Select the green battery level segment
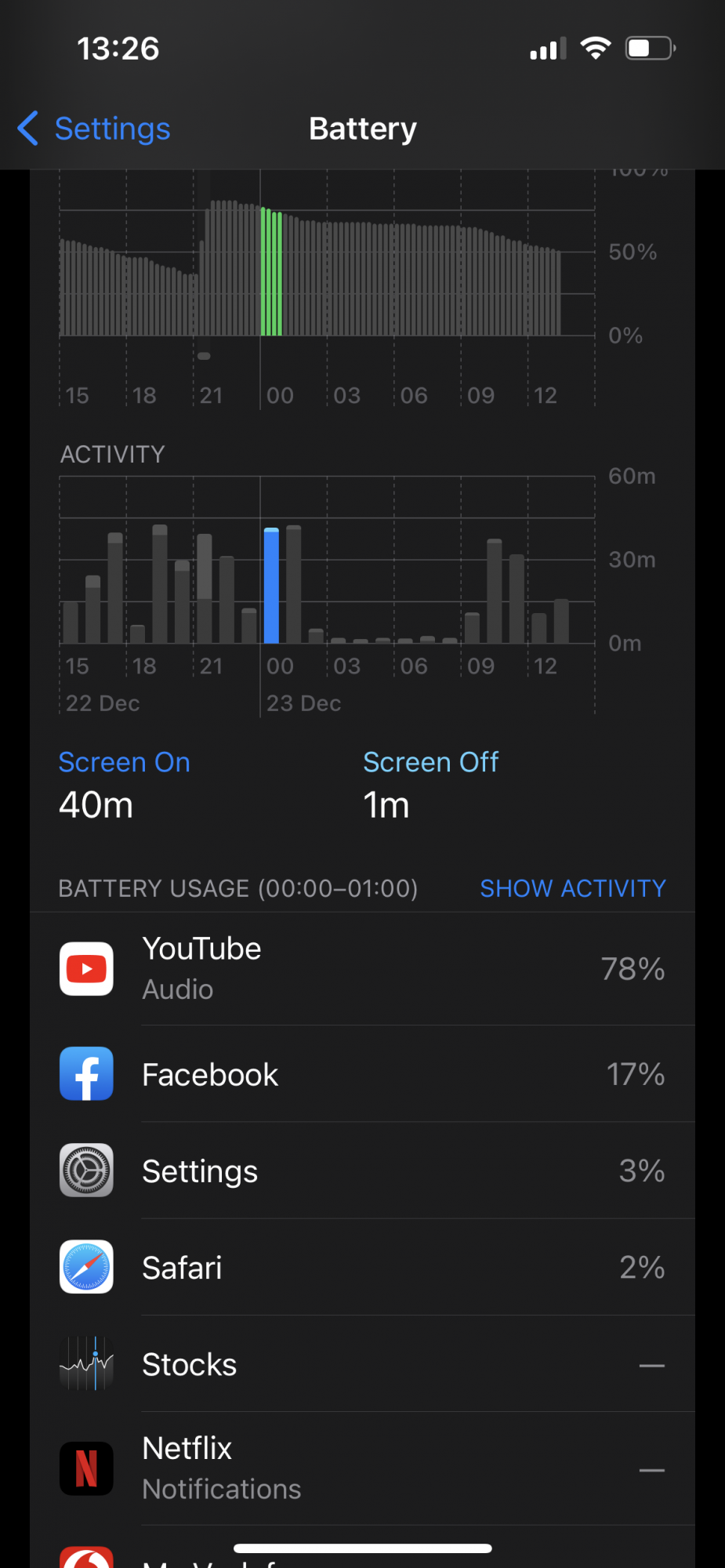Viewport: 725px width, 1568px height. tap(271, 272)
